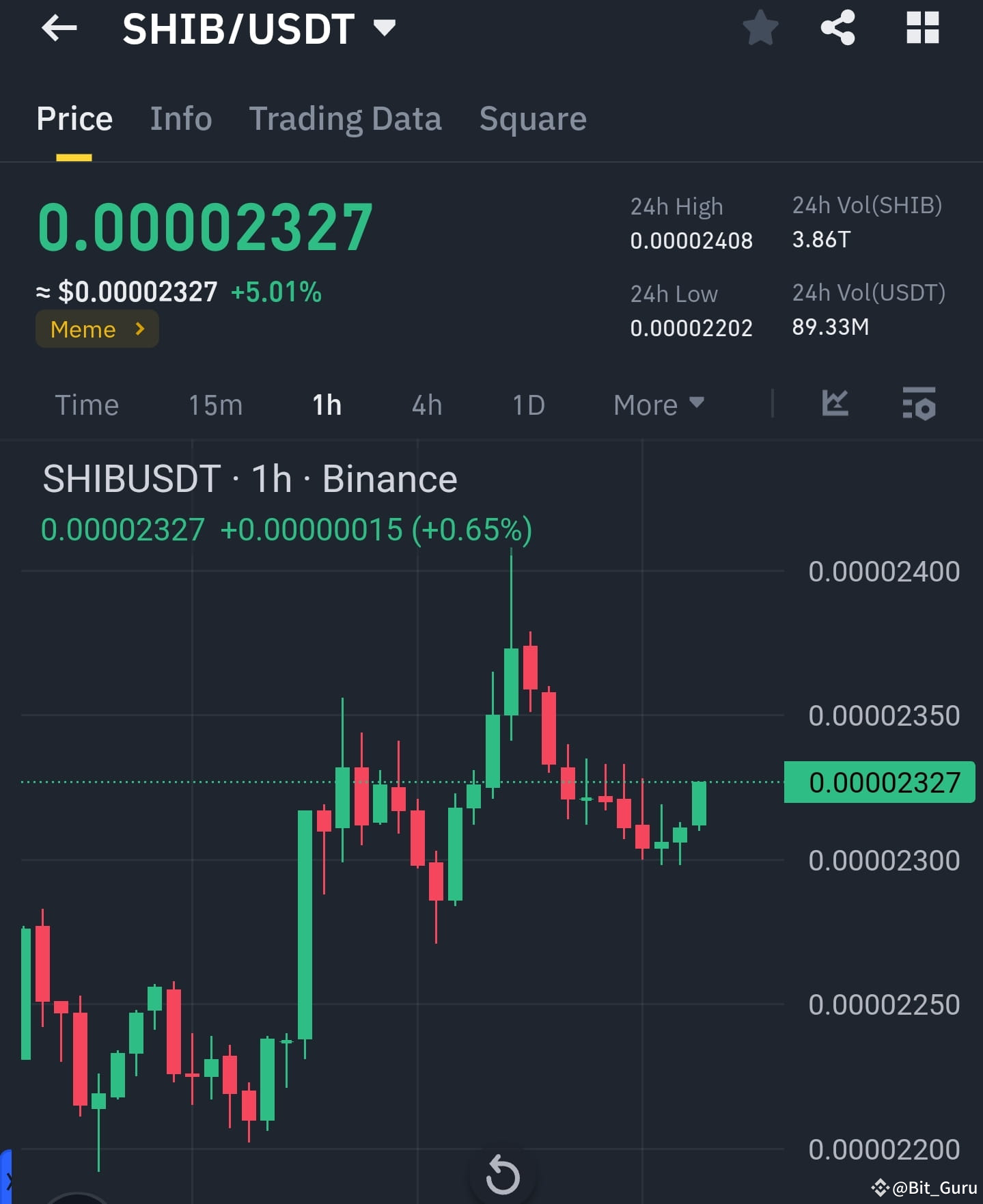
Task: Switch to the 4h timeframe
Action: [426, 405]
